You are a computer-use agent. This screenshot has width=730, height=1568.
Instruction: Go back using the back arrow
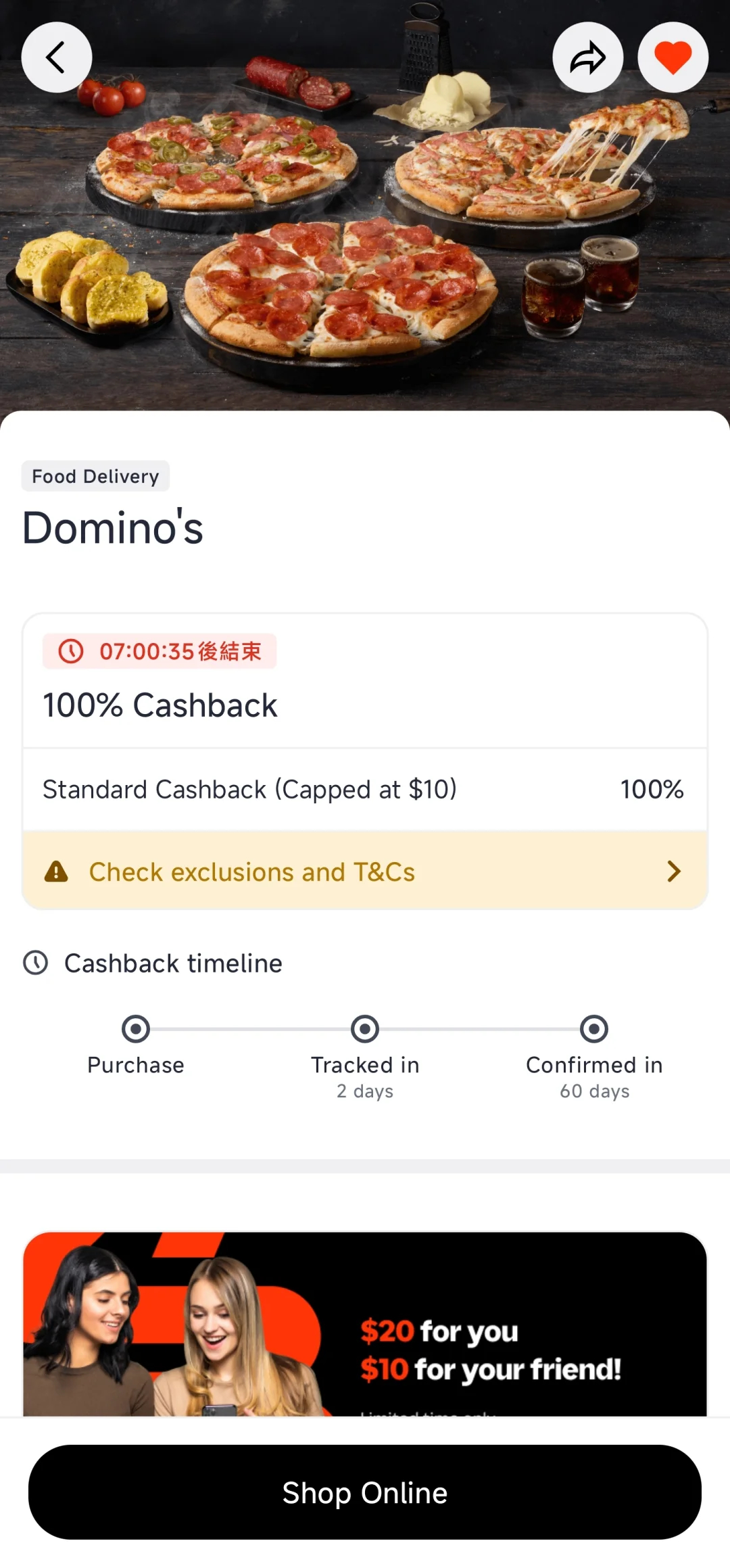pyautogui.click(x=57, y=57)
